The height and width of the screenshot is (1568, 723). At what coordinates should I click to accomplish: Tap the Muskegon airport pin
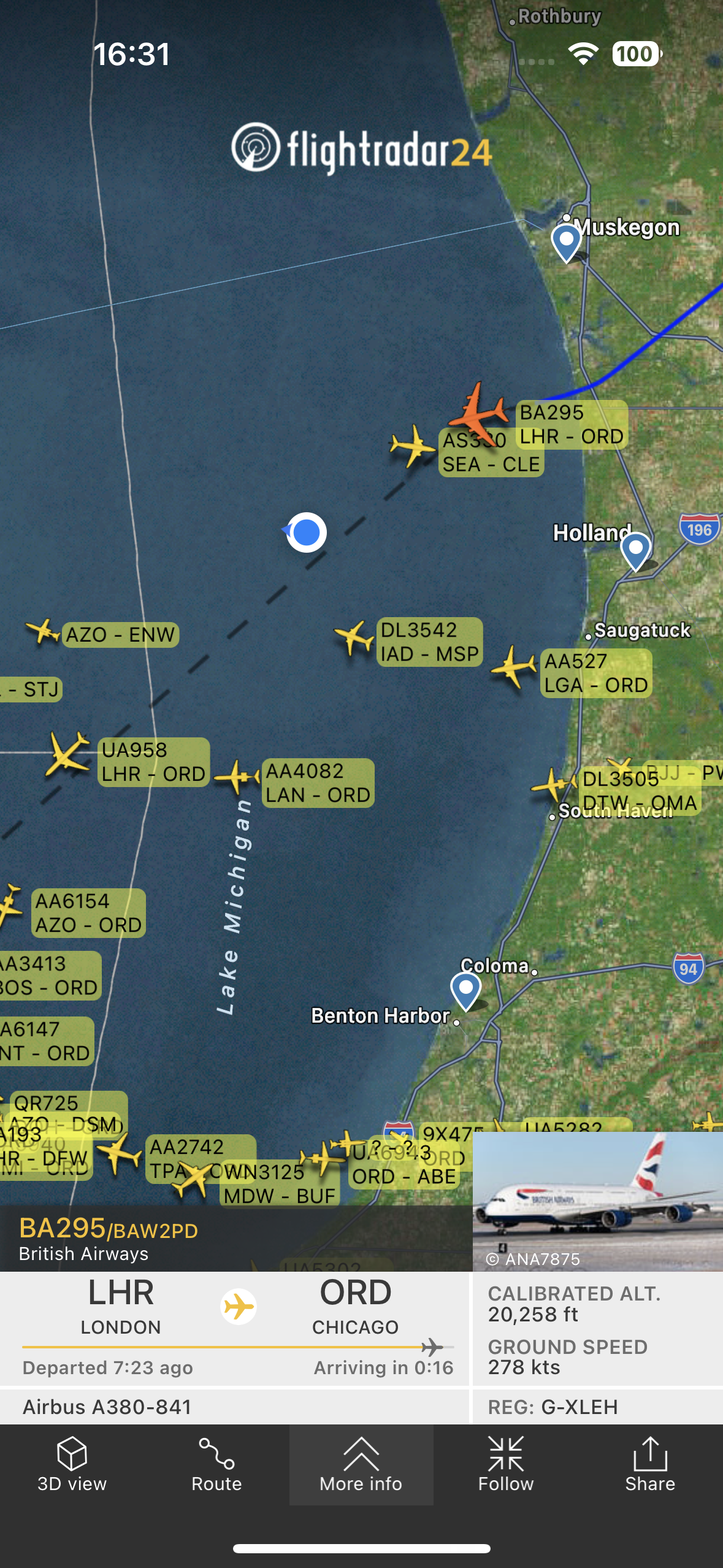tap(566, 241)
